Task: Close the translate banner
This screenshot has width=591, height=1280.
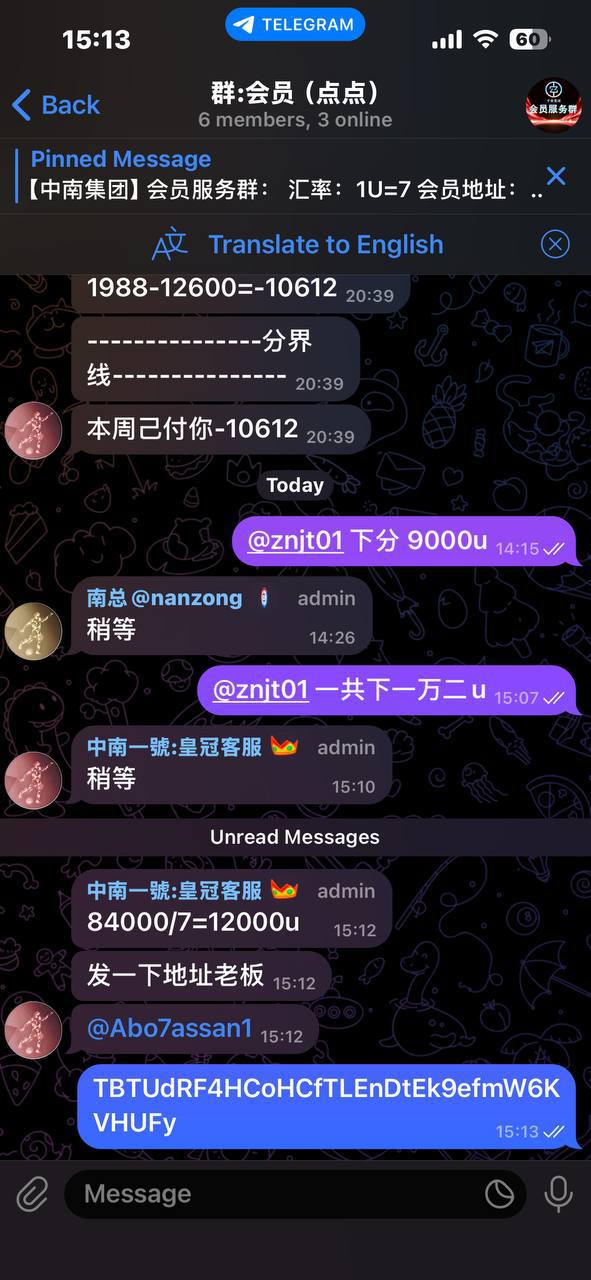Action: coord(555,244)
